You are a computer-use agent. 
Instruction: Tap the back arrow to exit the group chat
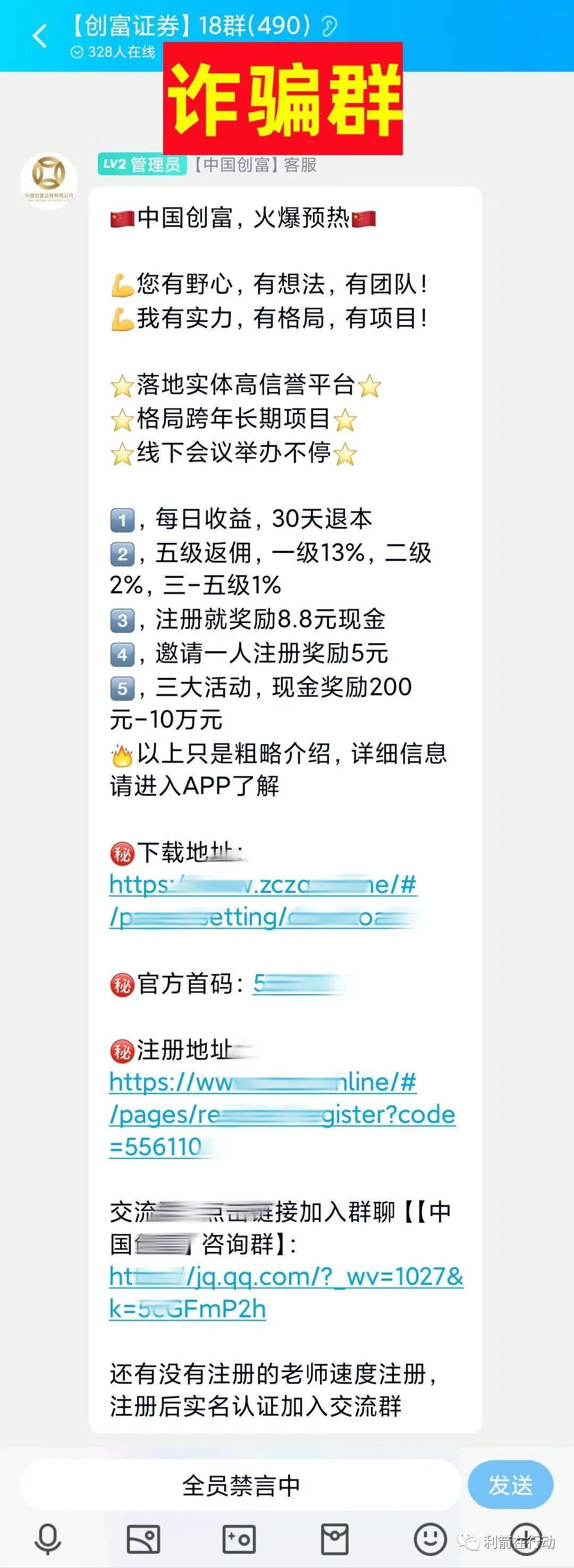(x=40, y=33)
